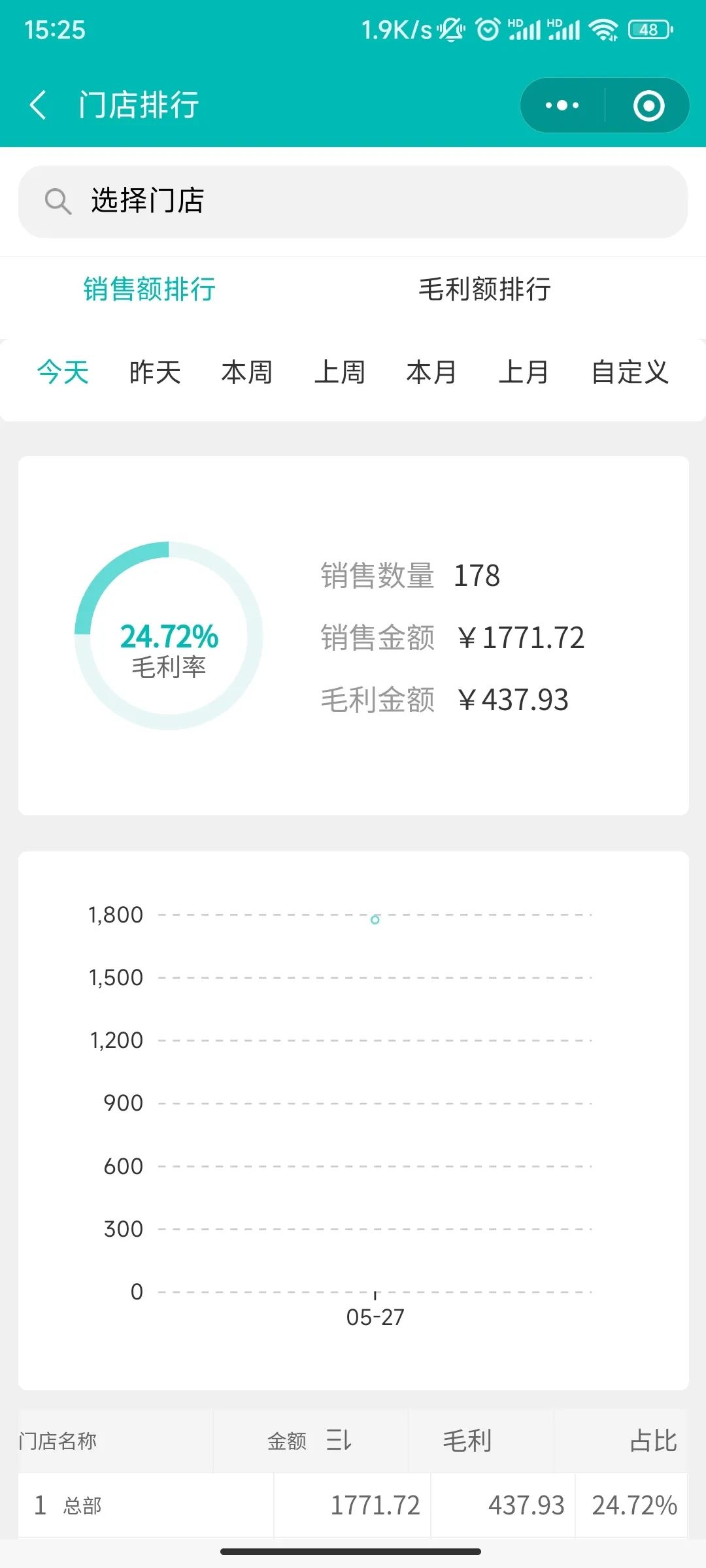Go back using the top-left arrow
The width and height of the screenshot is (706, 1568).
[38, 105]
